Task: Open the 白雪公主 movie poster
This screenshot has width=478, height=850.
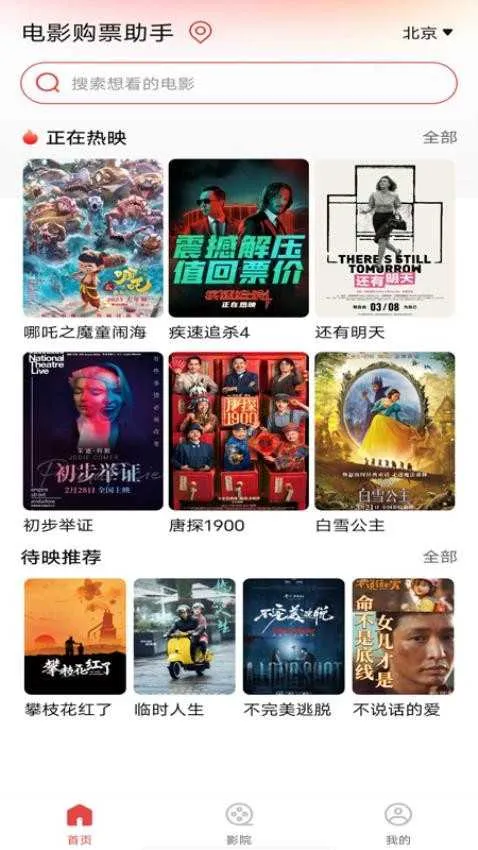Action: [x=385, y=431]
